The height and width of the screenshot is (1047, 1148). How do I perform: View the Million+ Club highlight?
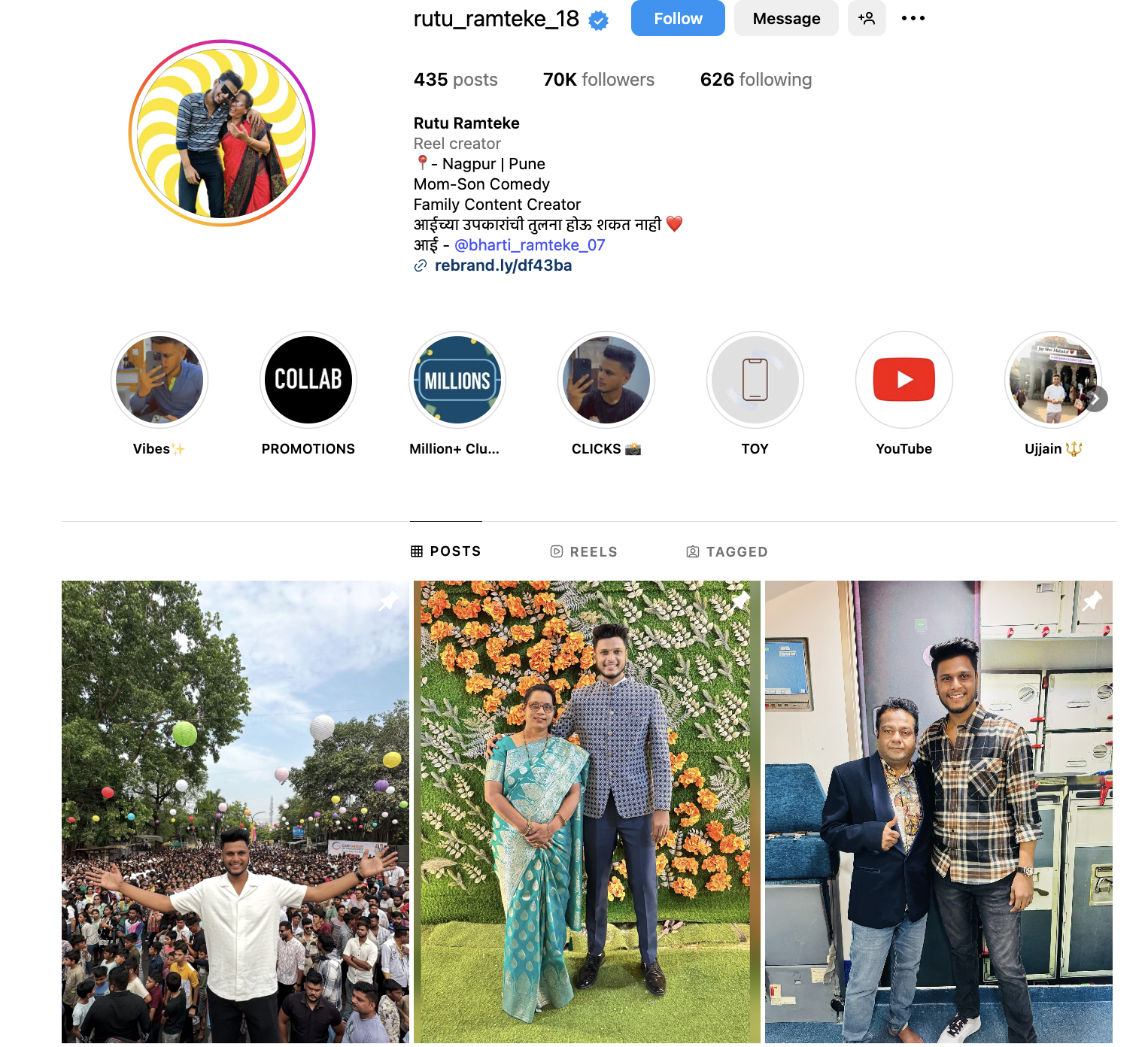point(457,380)
